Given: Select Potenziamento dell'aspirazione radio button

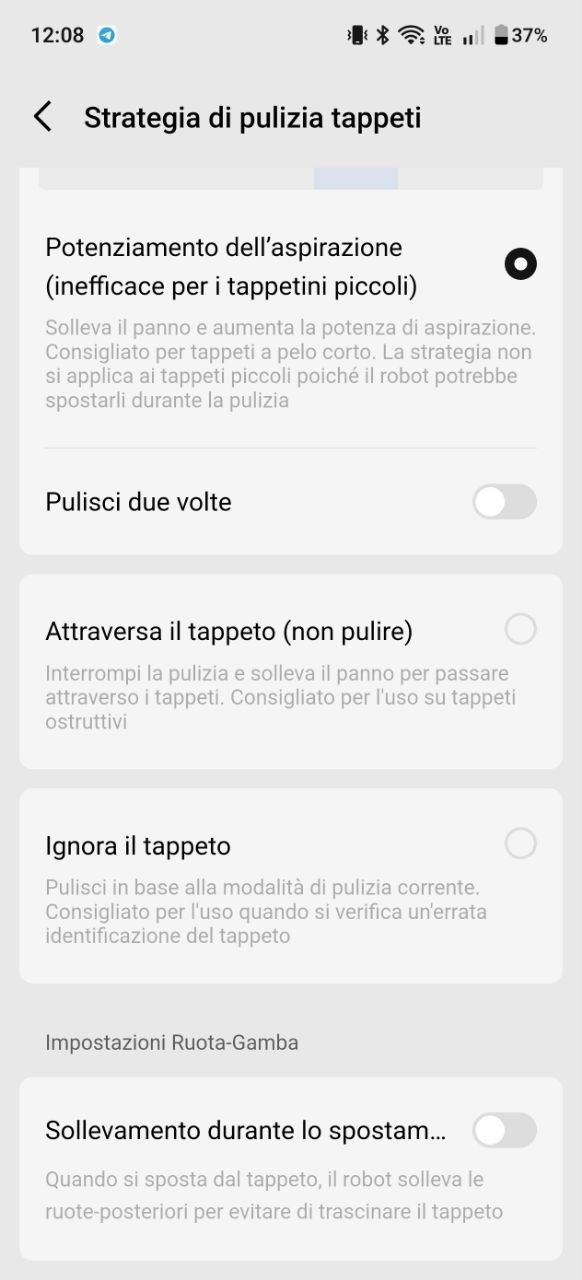Looking at the screenshot, I should tap(520, 264).
